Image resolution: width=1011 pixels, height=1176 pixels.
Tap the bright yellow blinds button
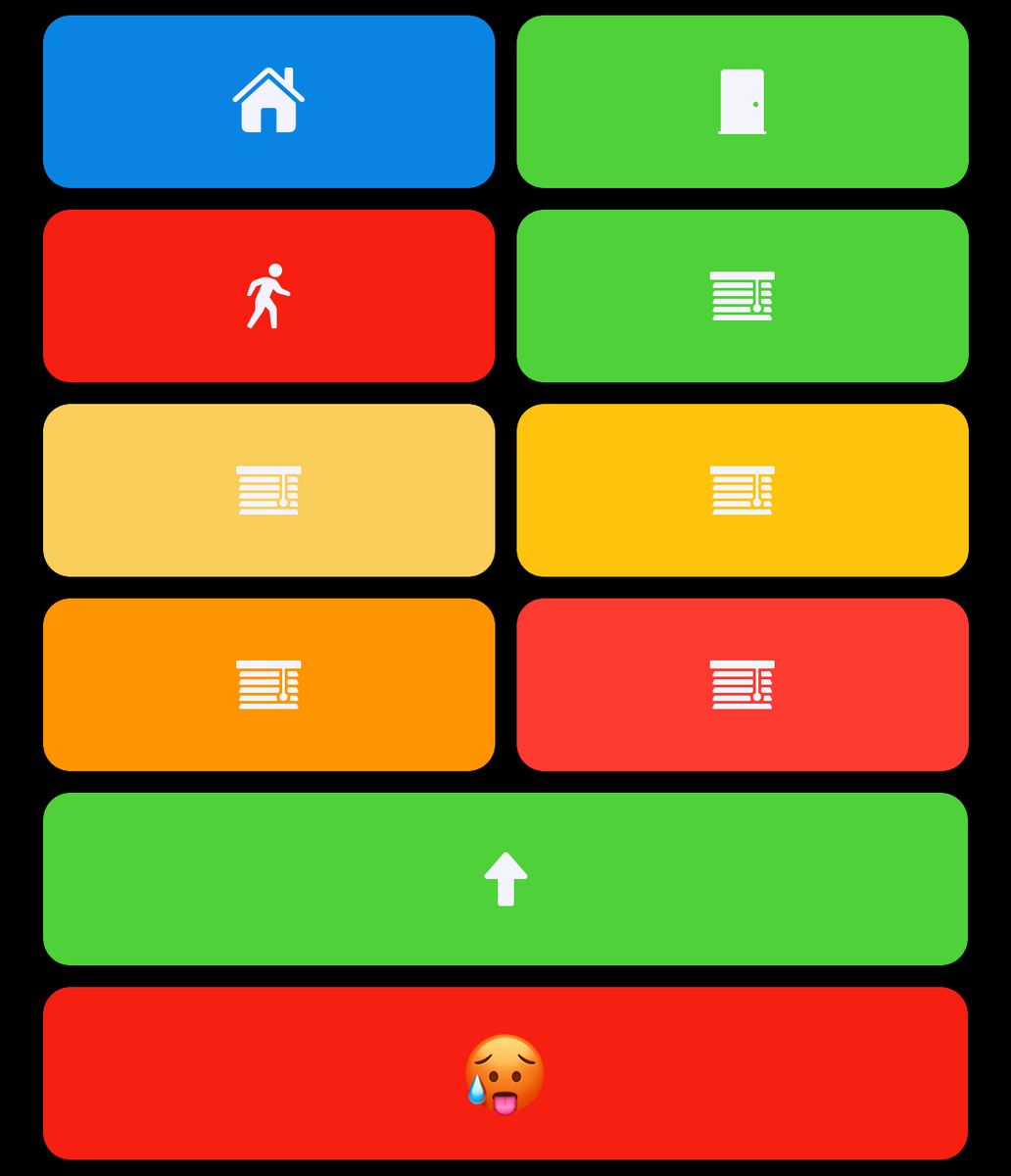point(742,490)
